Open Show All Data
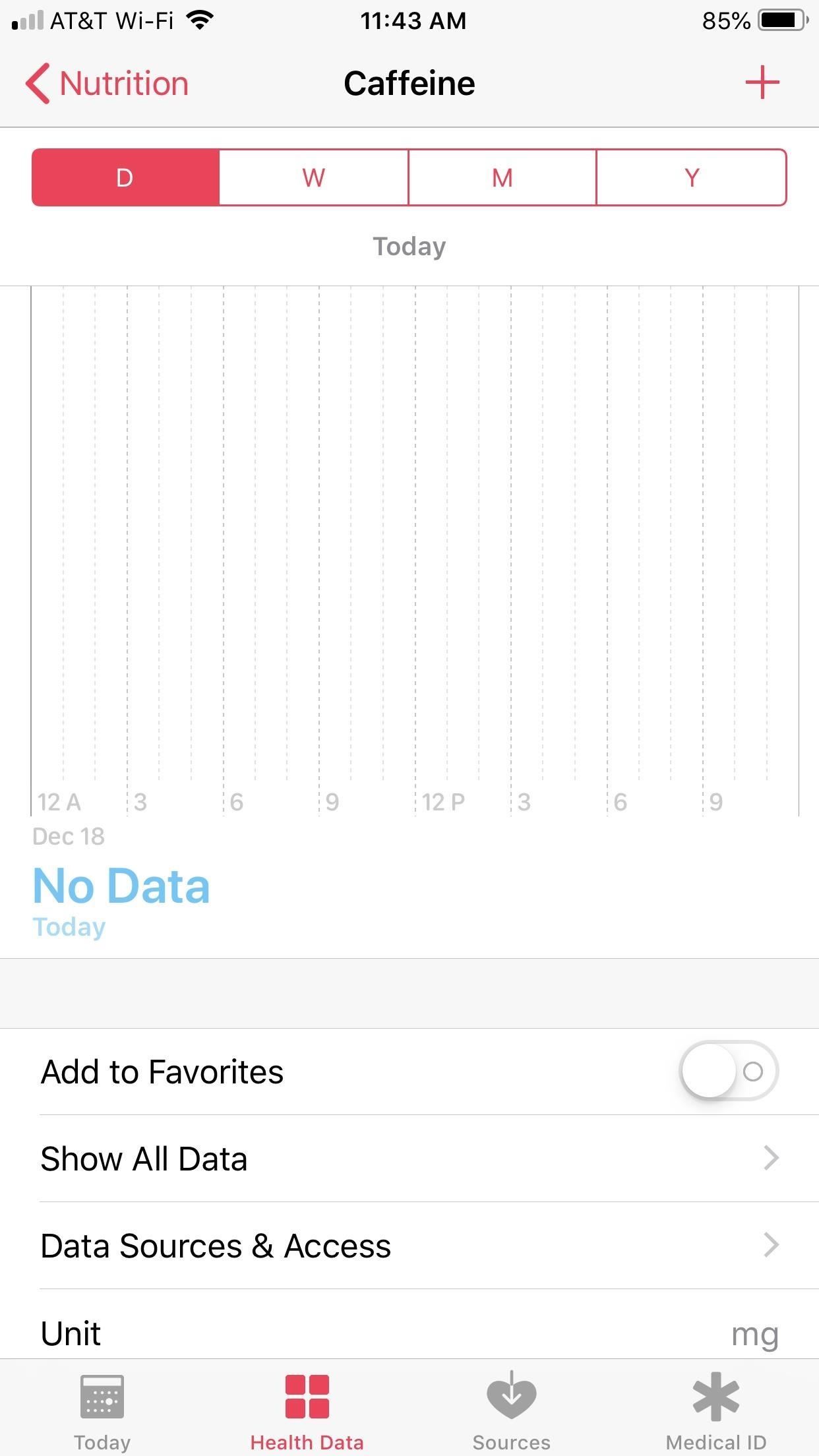This screenshot has width=819, height=1456. (409, 1159)
